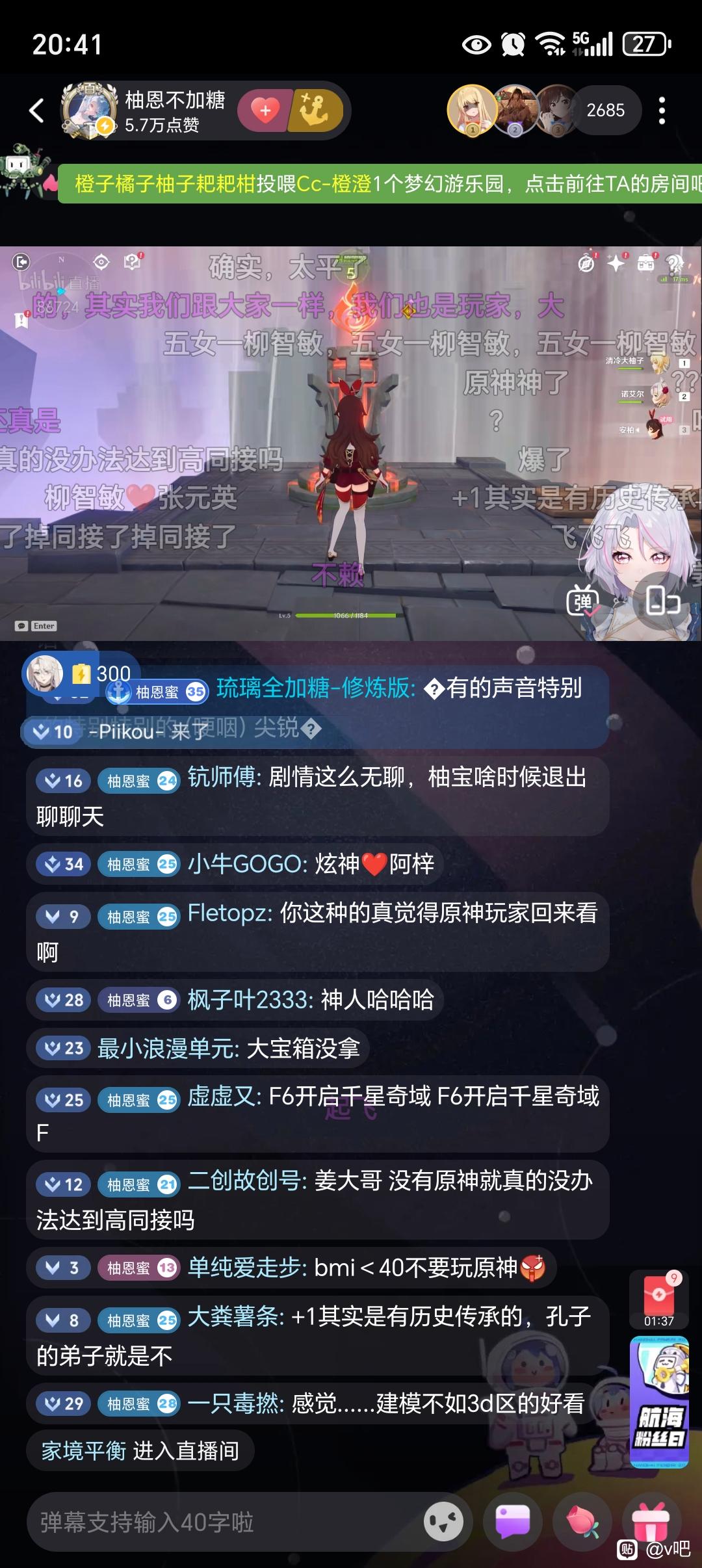702x1568 pixels.
Task: Open the viewer ranking with 2685
Action: tap(605, 111)
